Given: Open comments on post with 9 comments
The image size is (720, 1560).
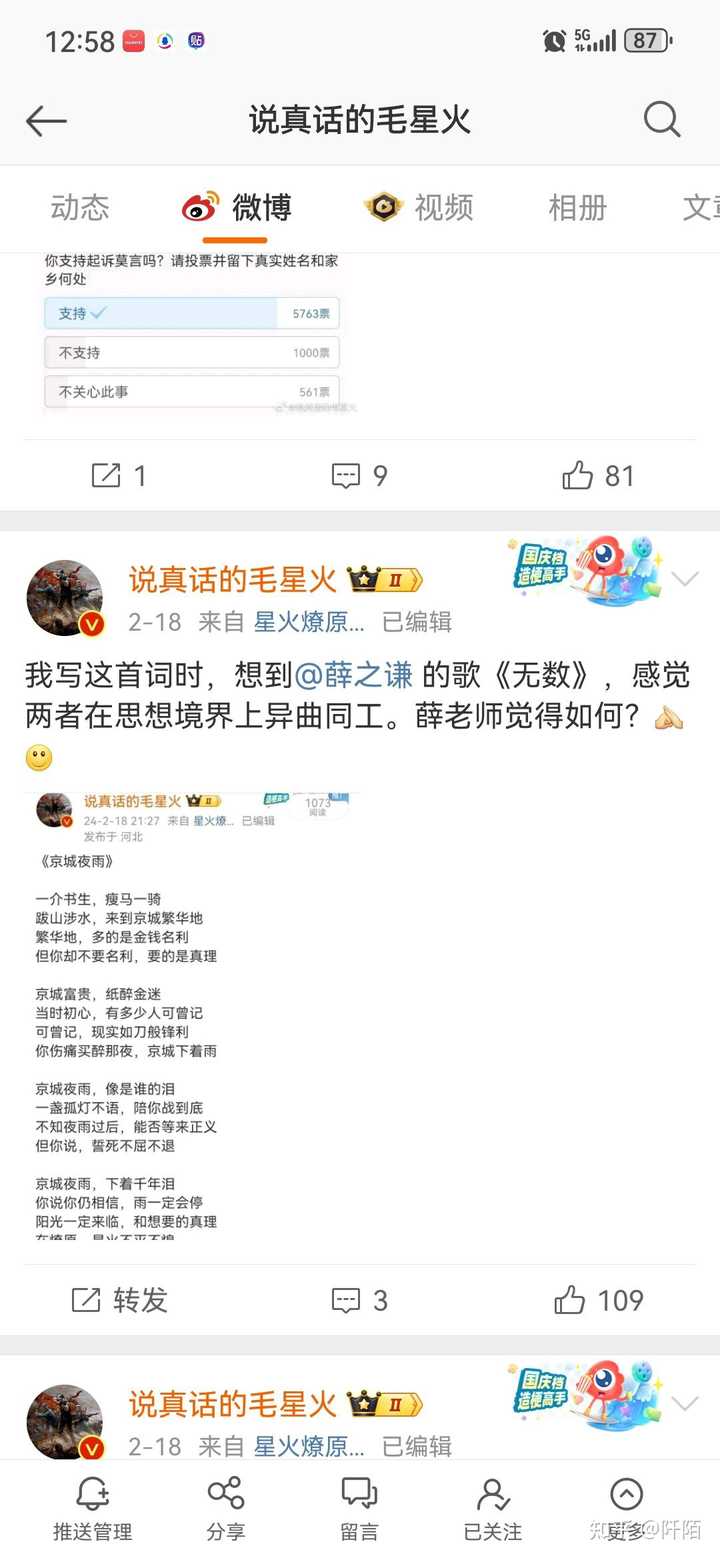Looking at the screenshot, I should click(x=359, y=476).
